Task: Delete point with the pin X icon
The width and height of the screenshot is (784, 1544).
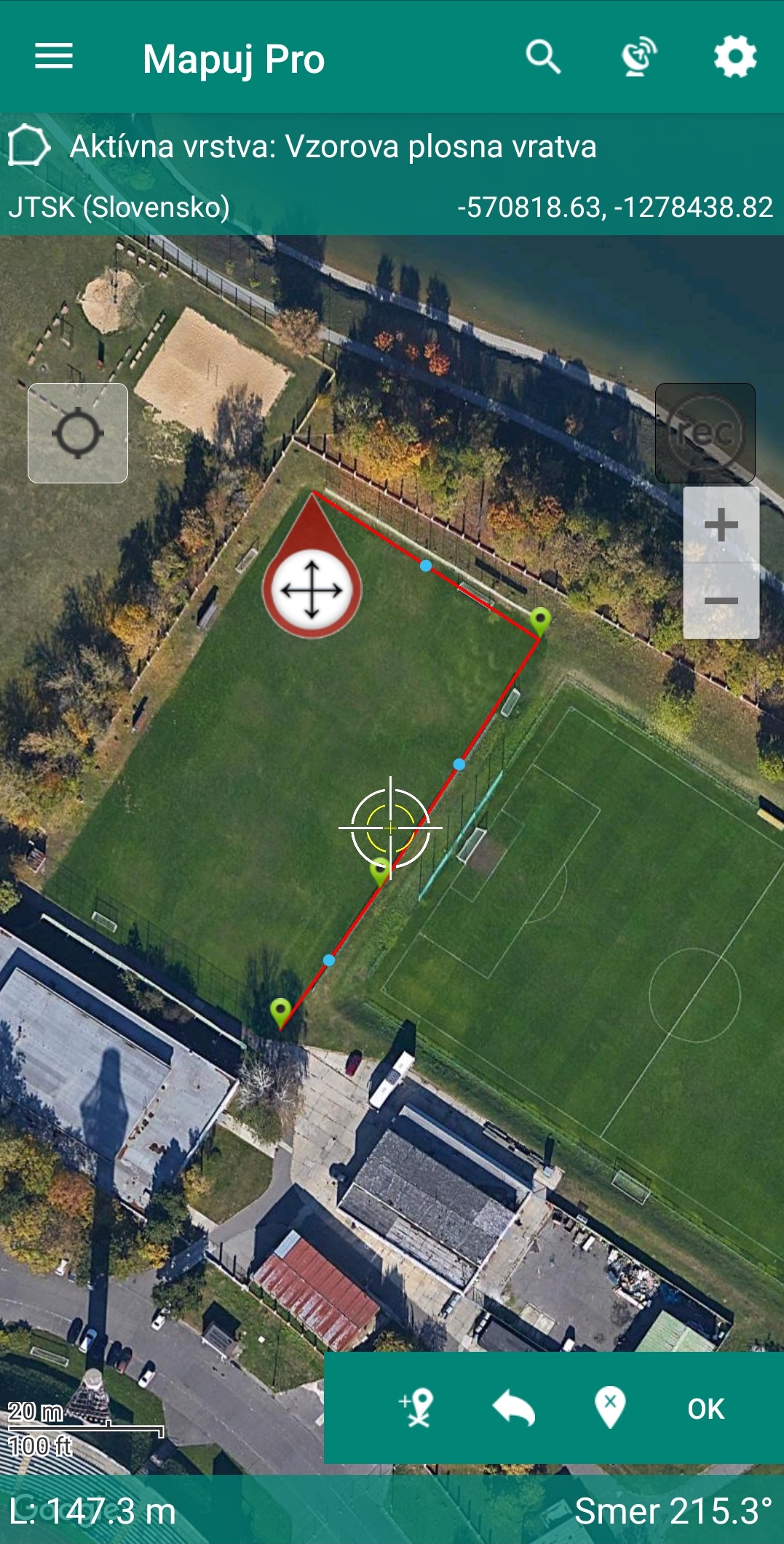Action: 610,1407
